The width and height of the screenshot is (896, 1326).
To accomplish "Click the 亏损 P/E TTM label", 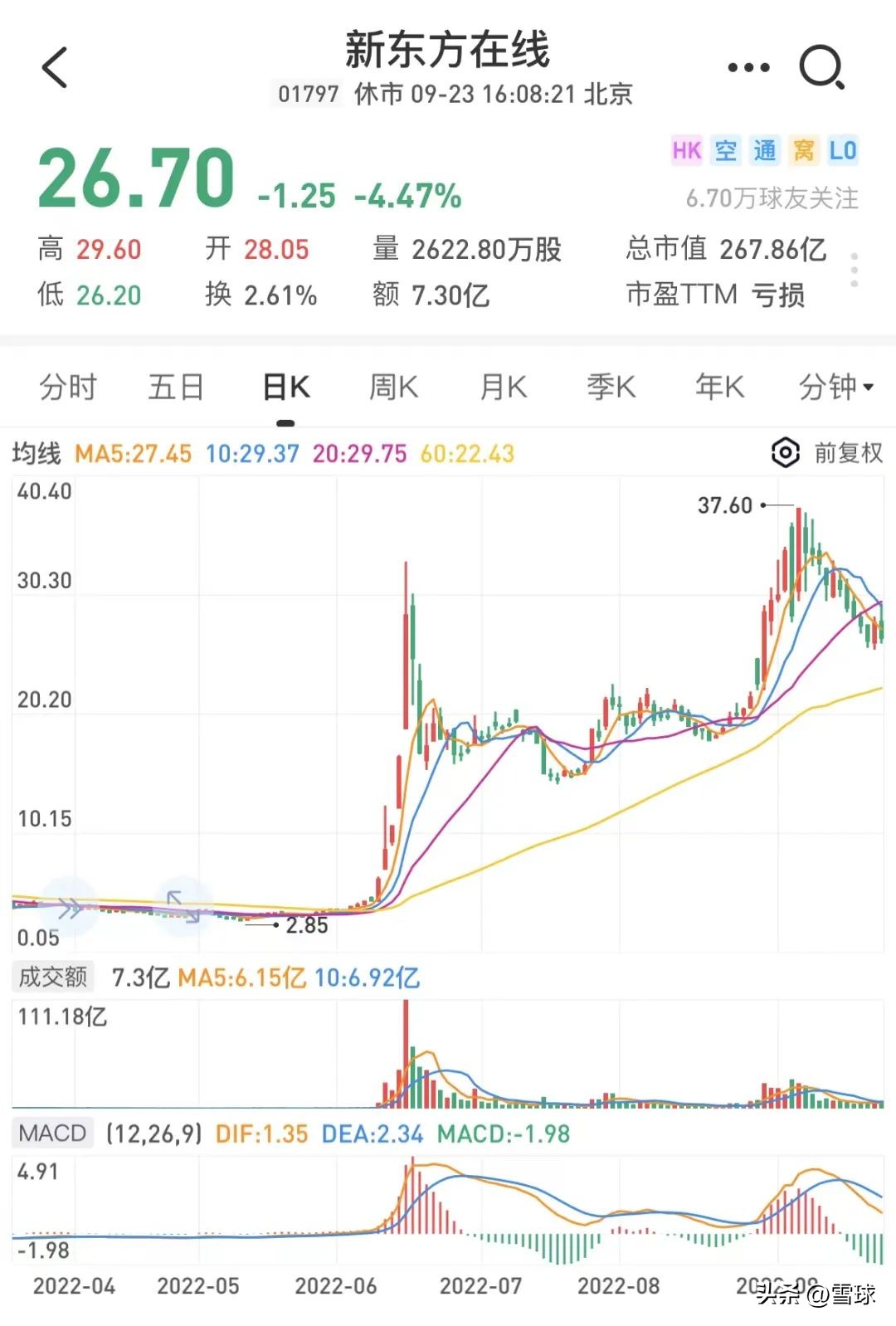I will [x=780, y=295].
